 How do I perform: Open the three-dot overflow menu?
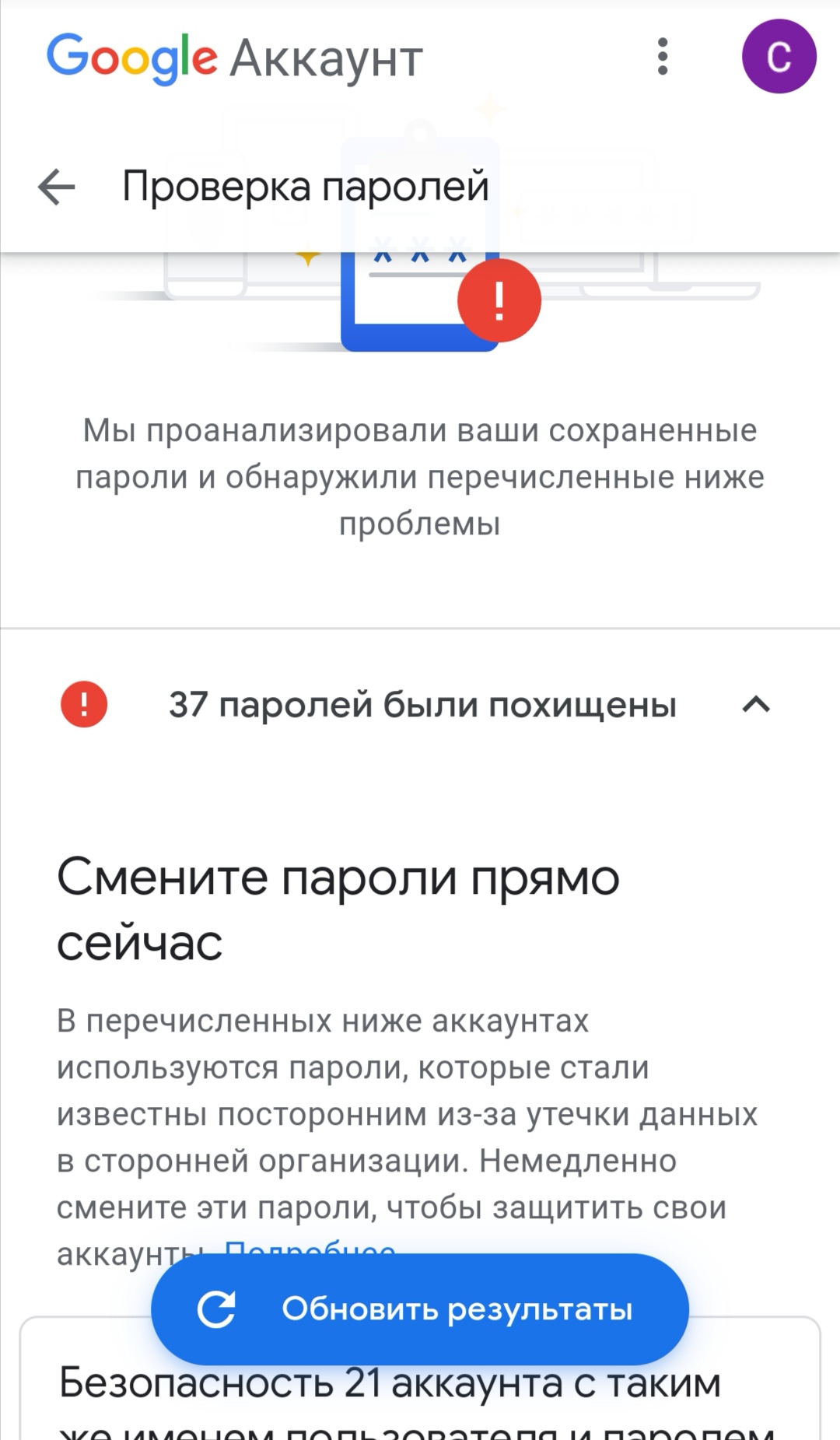coord(663,57)
